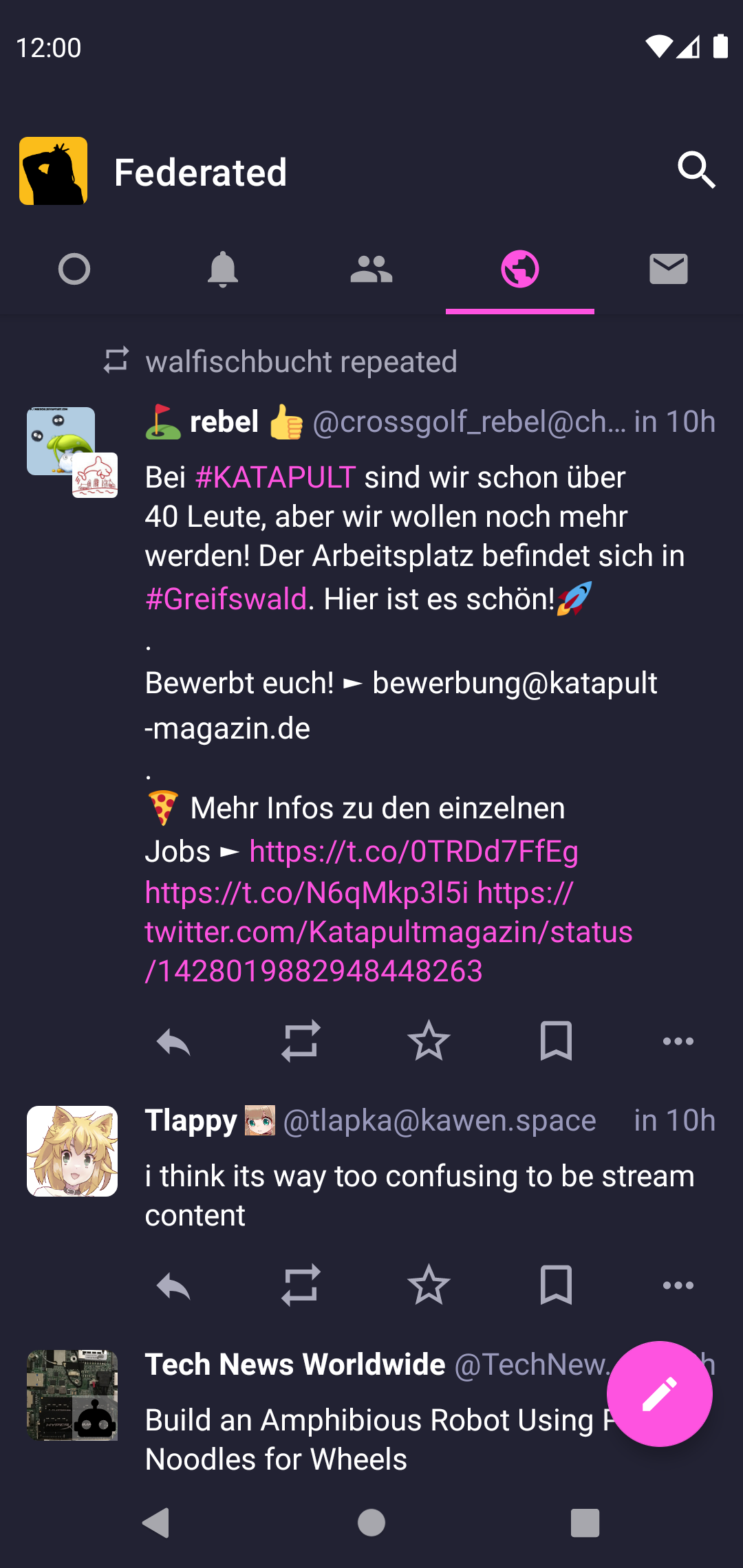Viewport: 743px width, 1568px height.
Task: Compose a new post
Action: coord(659,1393)
